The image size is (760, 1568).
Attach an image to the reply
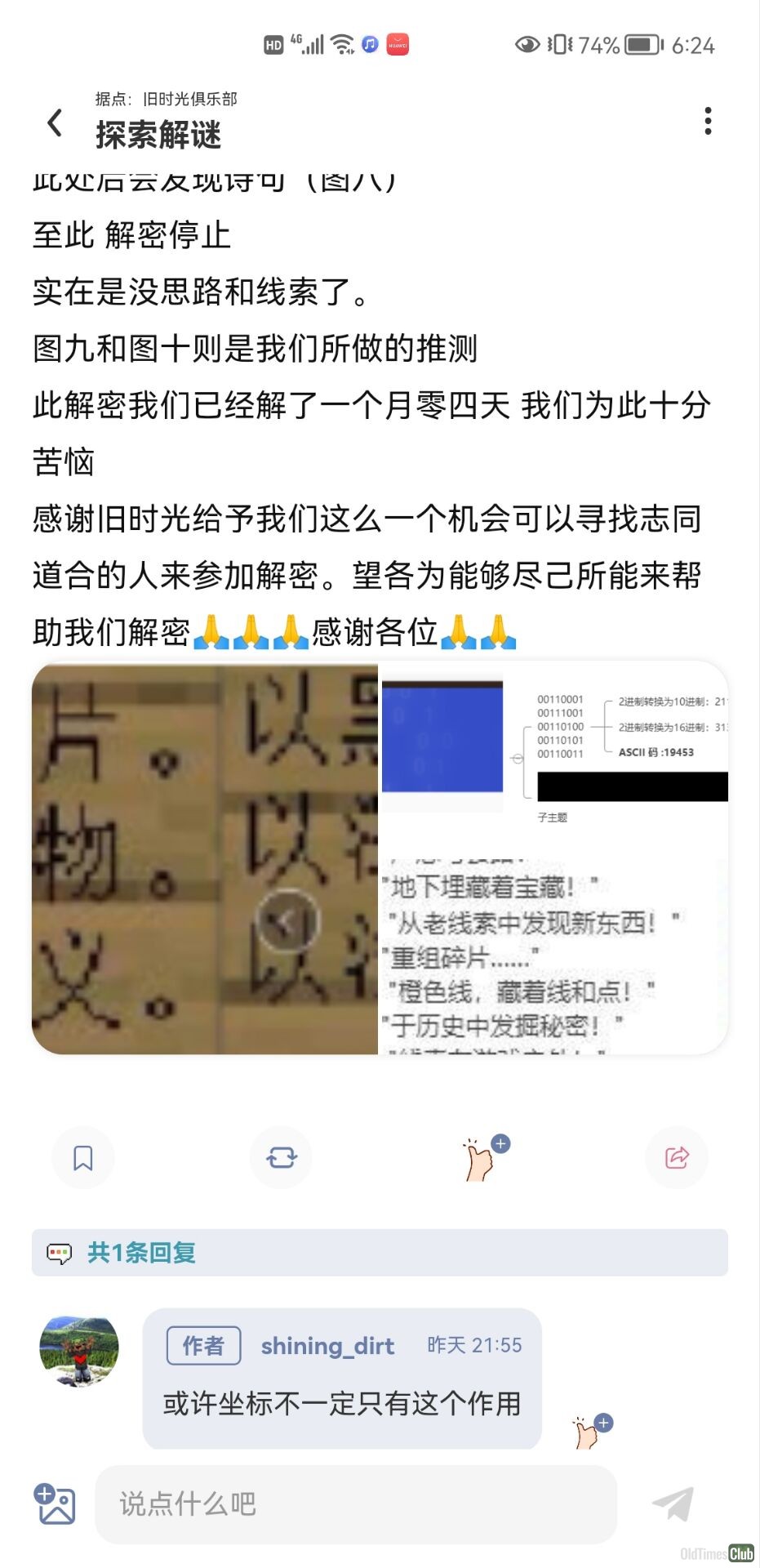[55, 1504]
